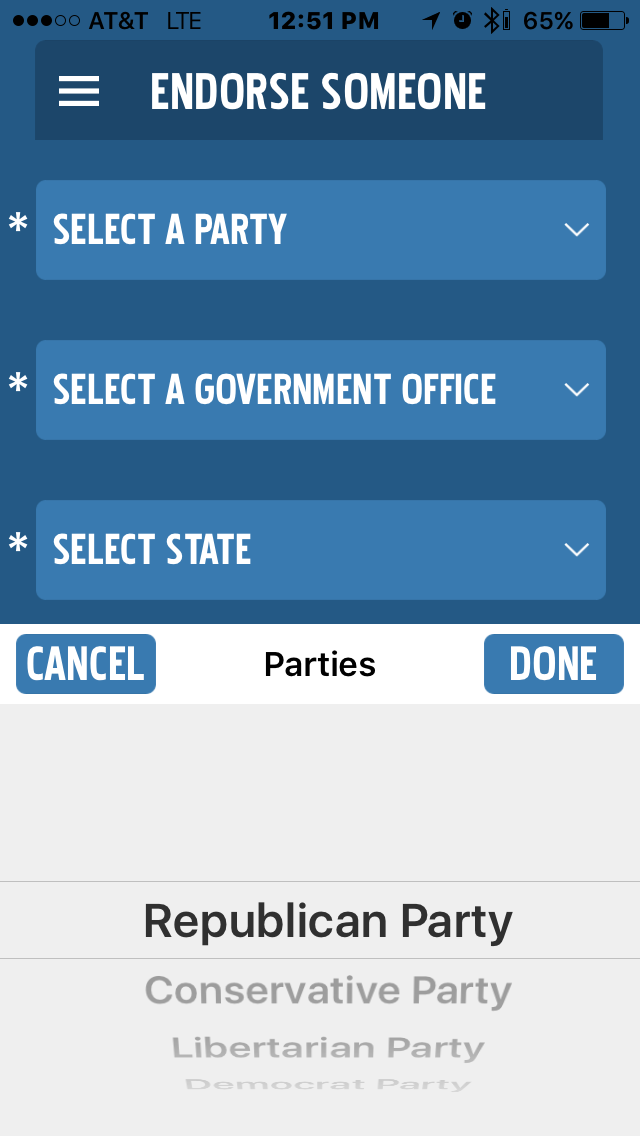Open the Select State dropdown
Screen dimensions: 640x1136
(320, 550)
